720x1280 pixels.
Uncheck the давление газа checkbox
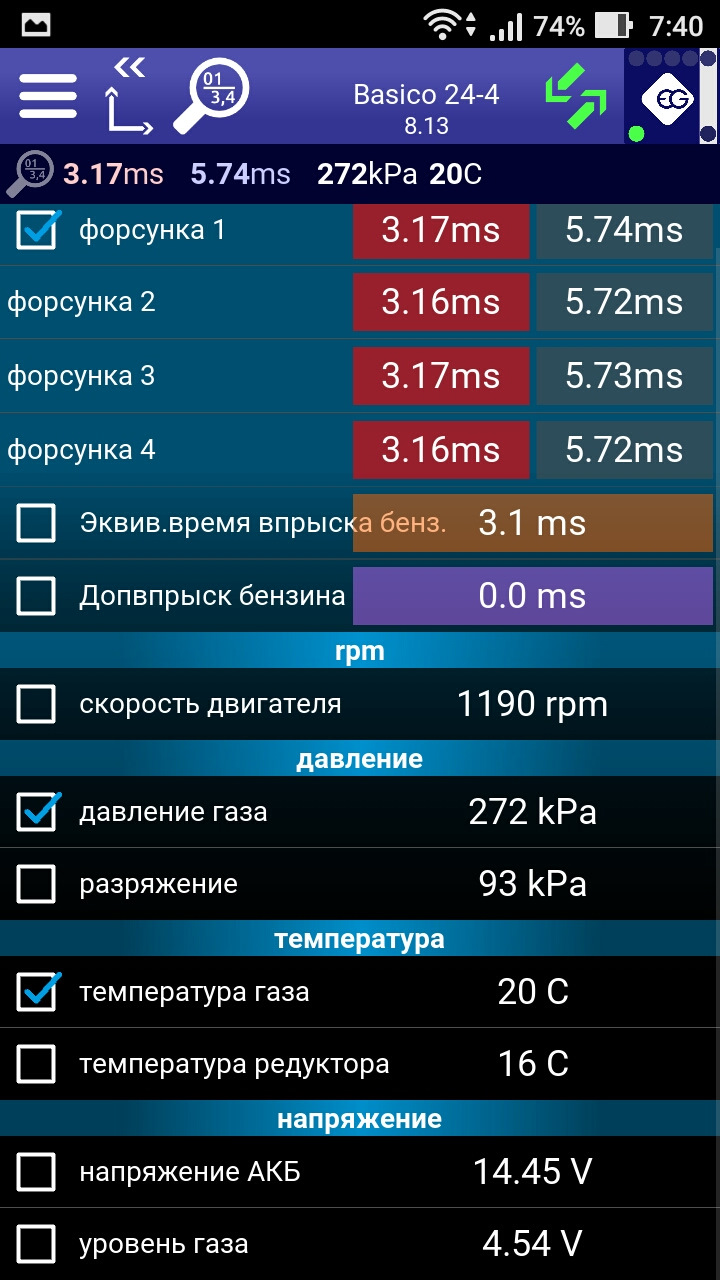(x=37, y=812)
